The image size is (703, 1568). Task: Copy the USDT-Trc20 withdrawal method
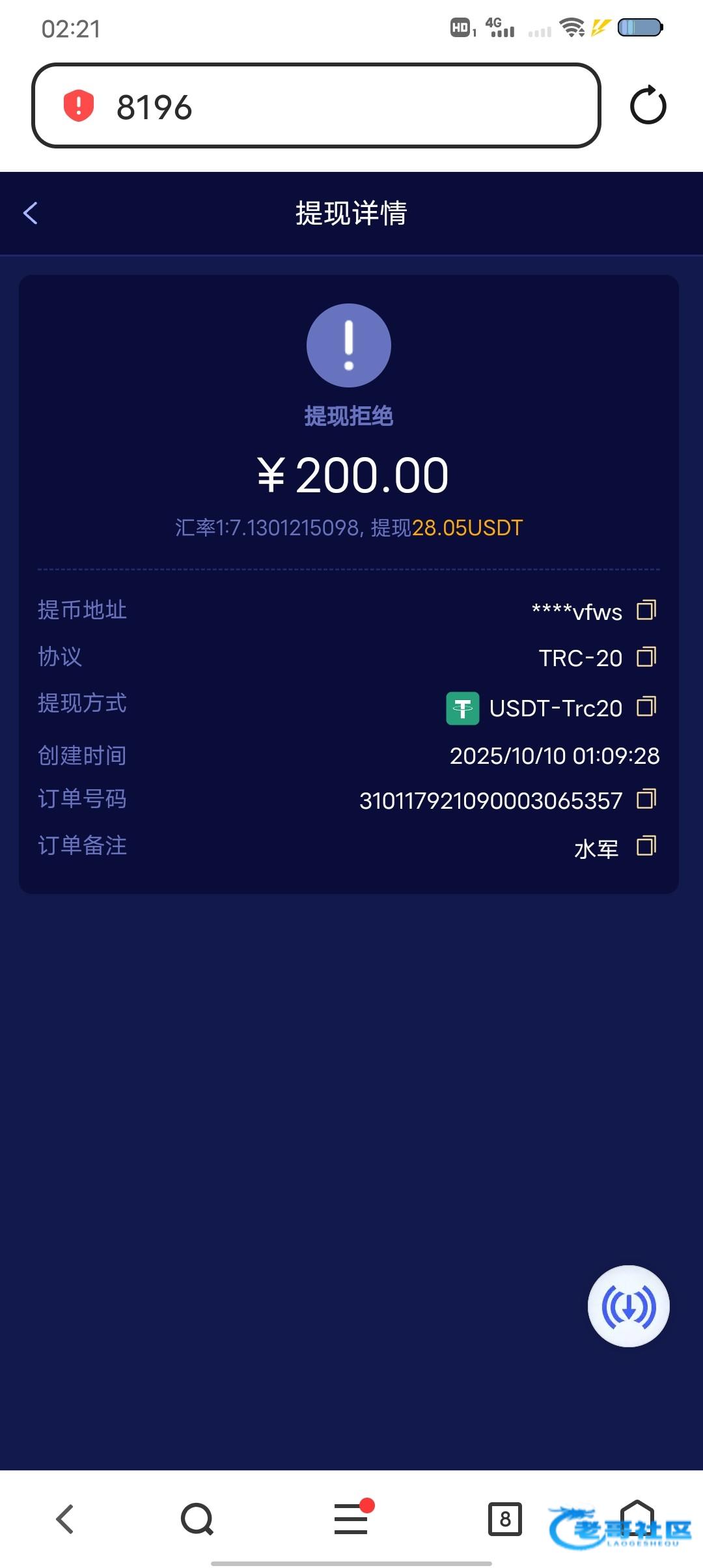click(646, 707)
